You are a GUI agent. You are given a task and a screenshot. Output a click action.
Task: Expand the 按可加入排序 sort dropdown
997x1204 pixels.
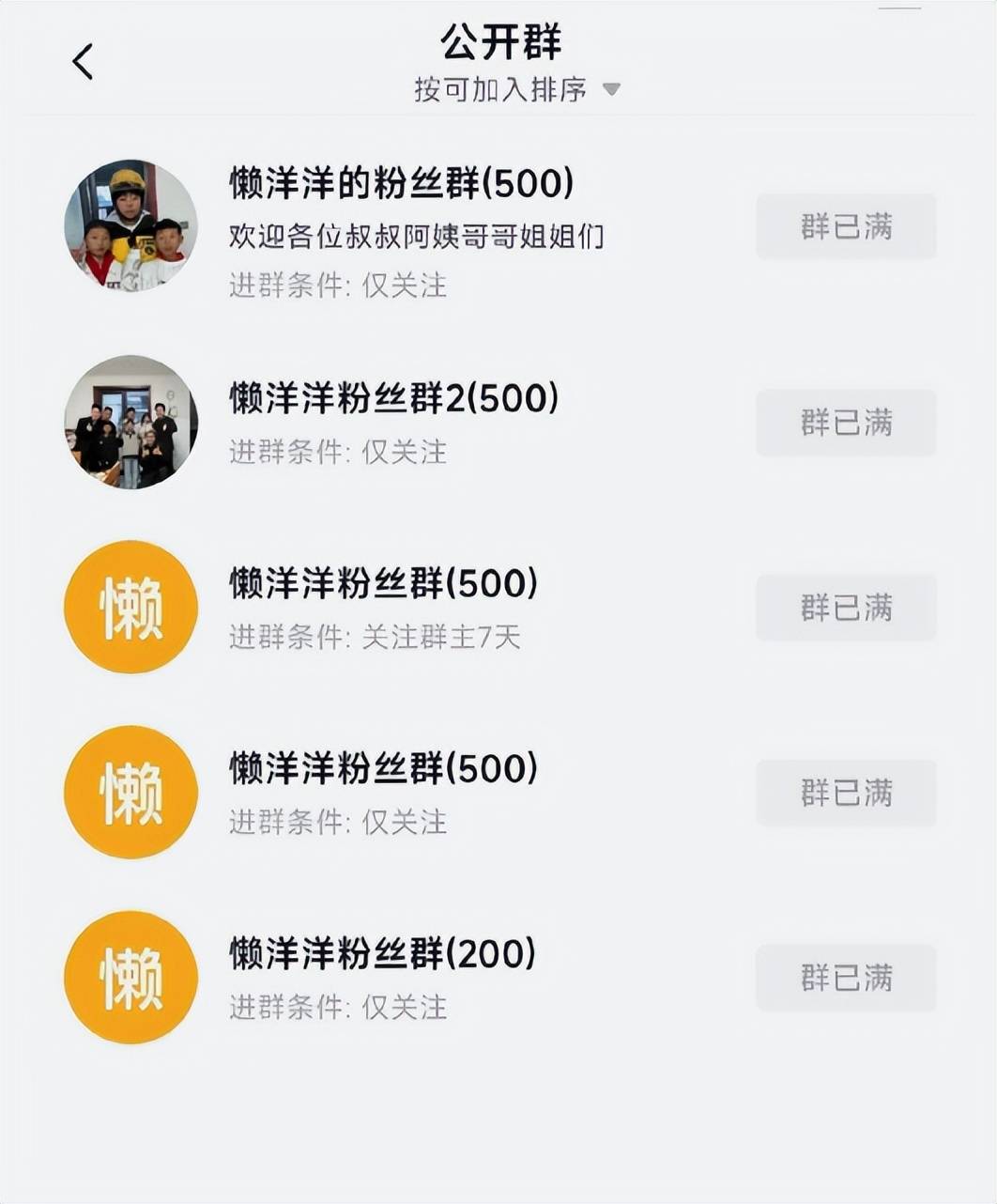[x=517, y=90]
